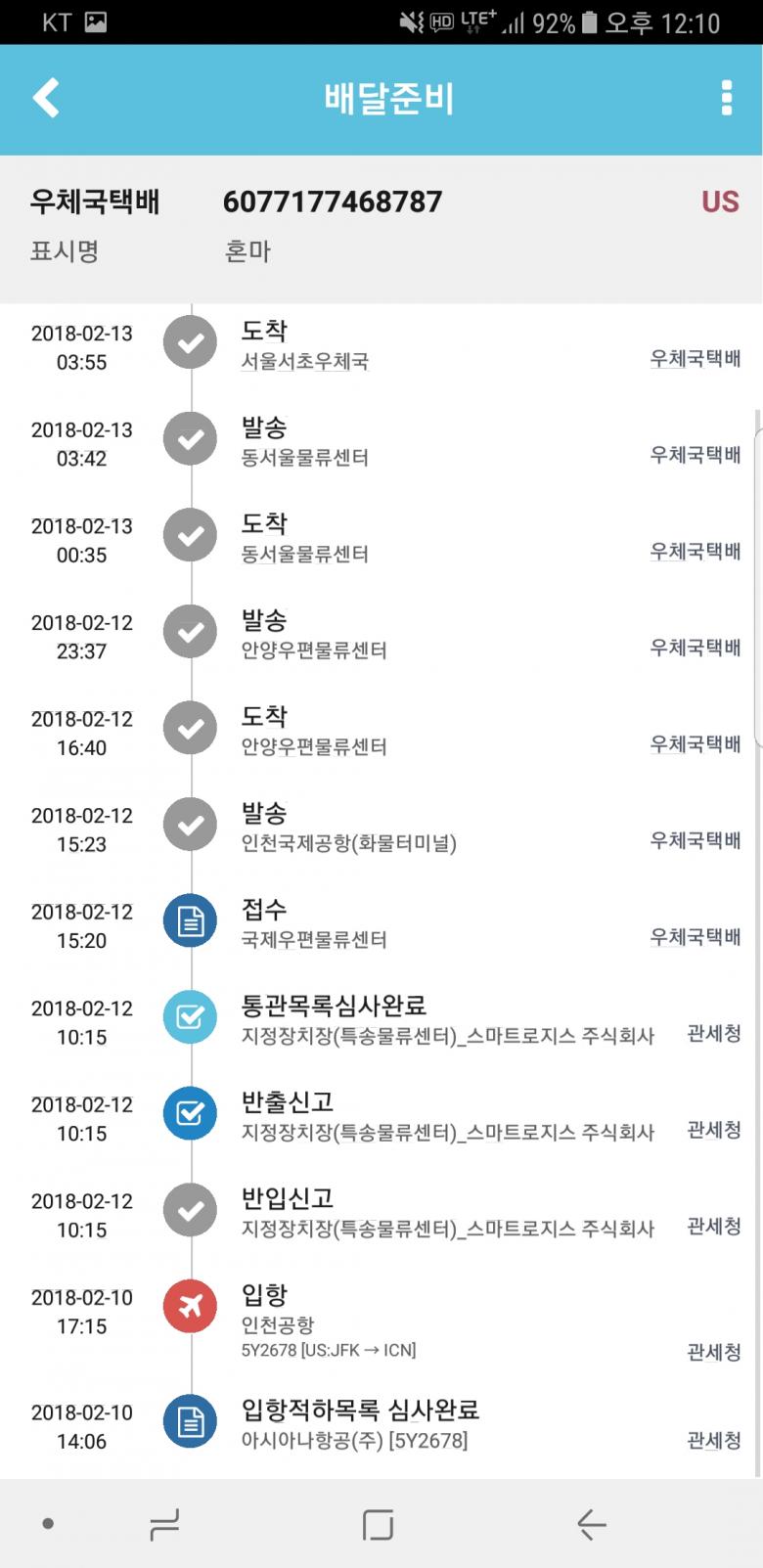Open 동서울물류센터 link in the 03:42 발송 entry
The width and height of the screenshot is (763, 1568).
pyautogui.click(x=304, y=457)
